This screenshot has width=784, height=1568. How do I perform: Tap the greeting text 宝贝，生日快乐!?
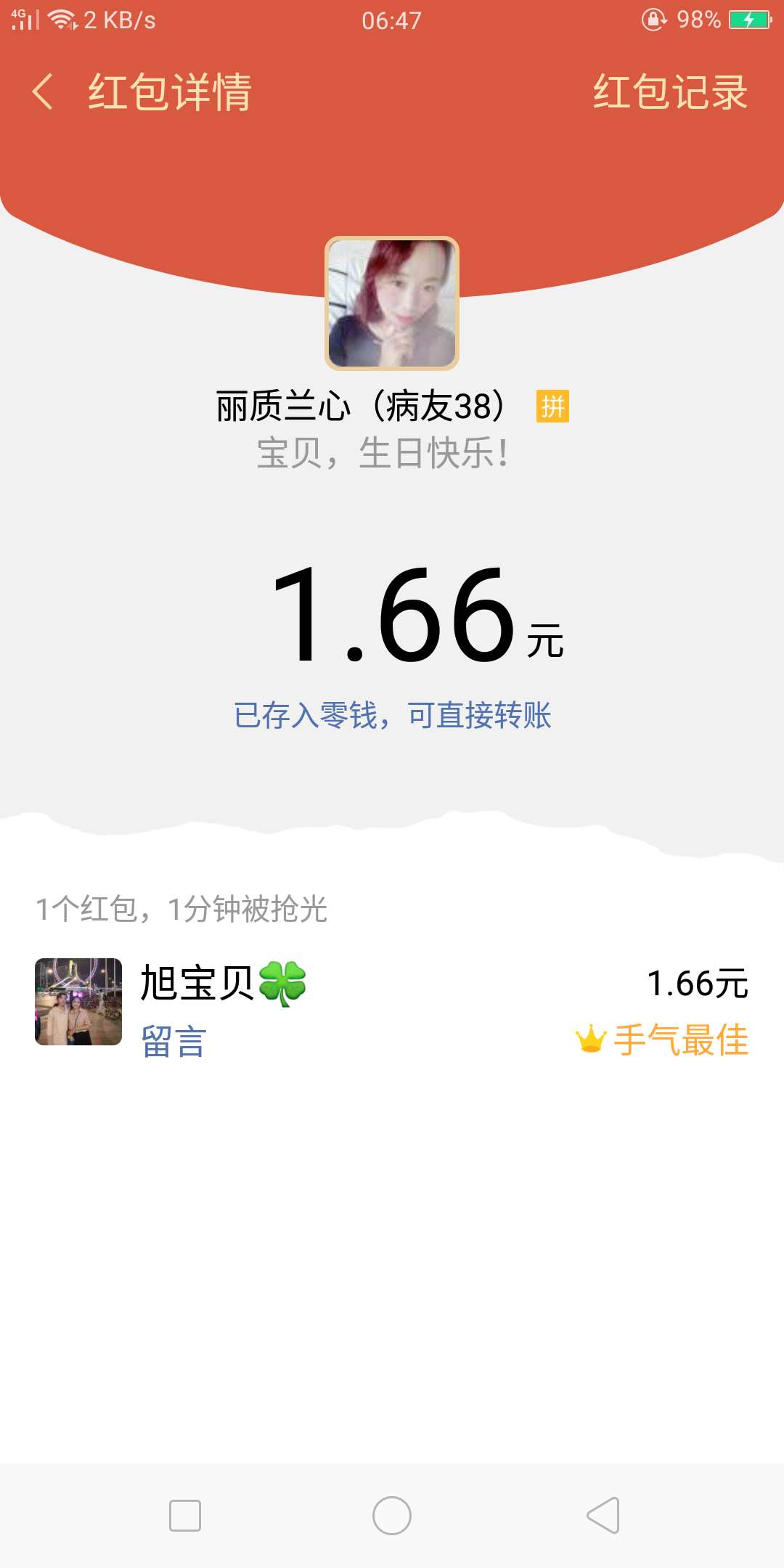pos(392,452)
